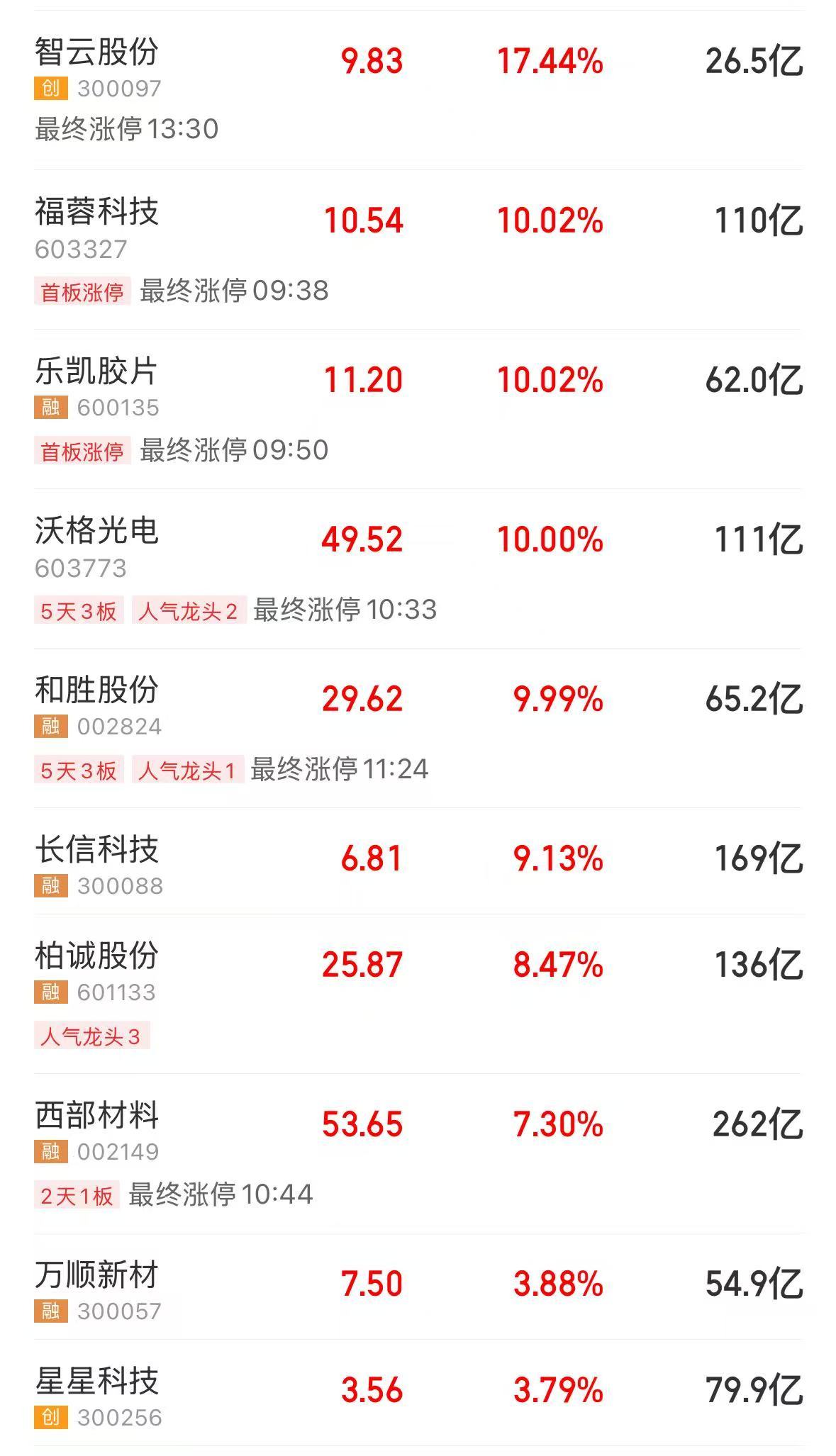Screen dimensions: 836x1456
Task: Select the 乐凯胶片 stock row
Action: tap(97, 371)
